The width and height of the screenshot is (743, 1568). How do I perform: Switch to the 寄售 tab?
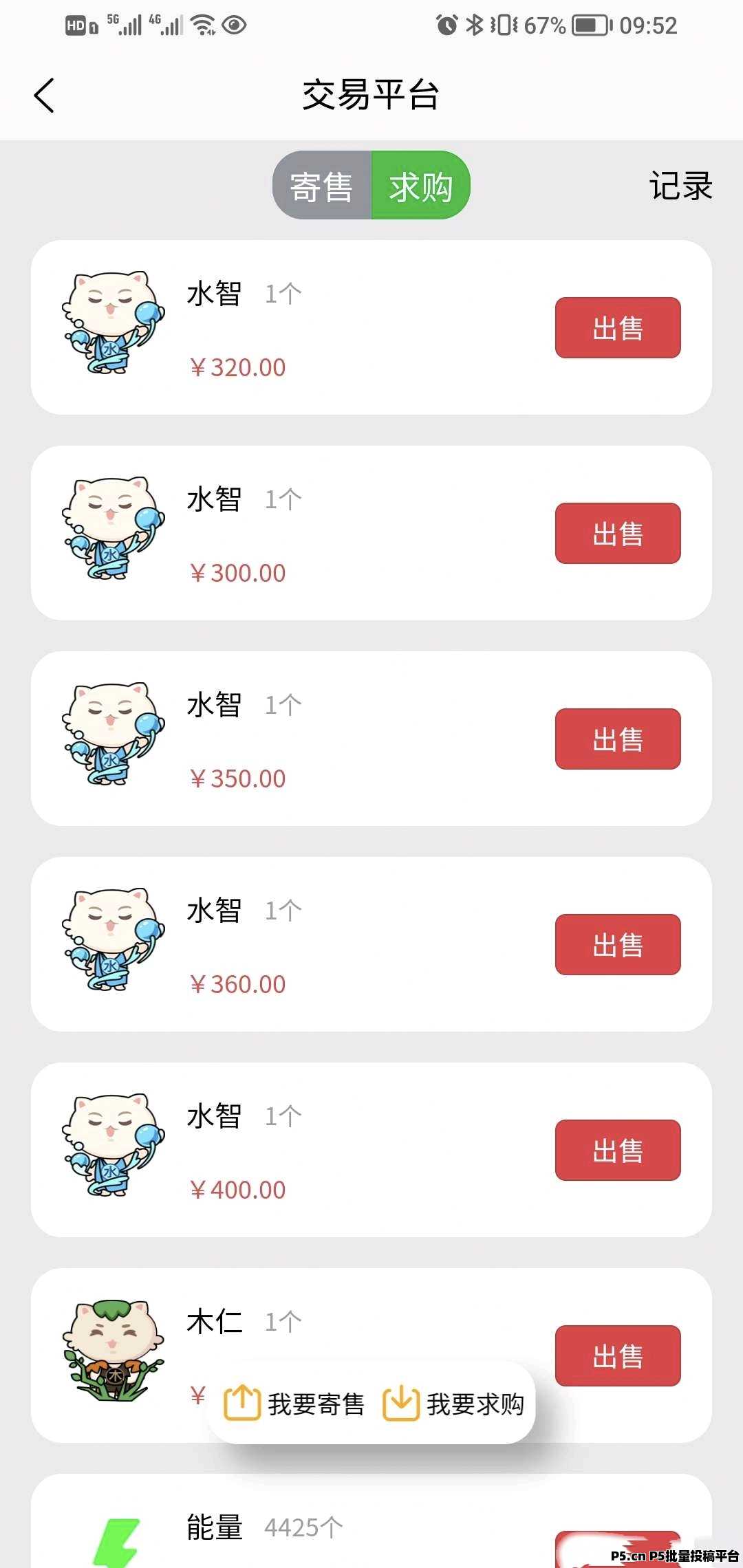[322, 186]
